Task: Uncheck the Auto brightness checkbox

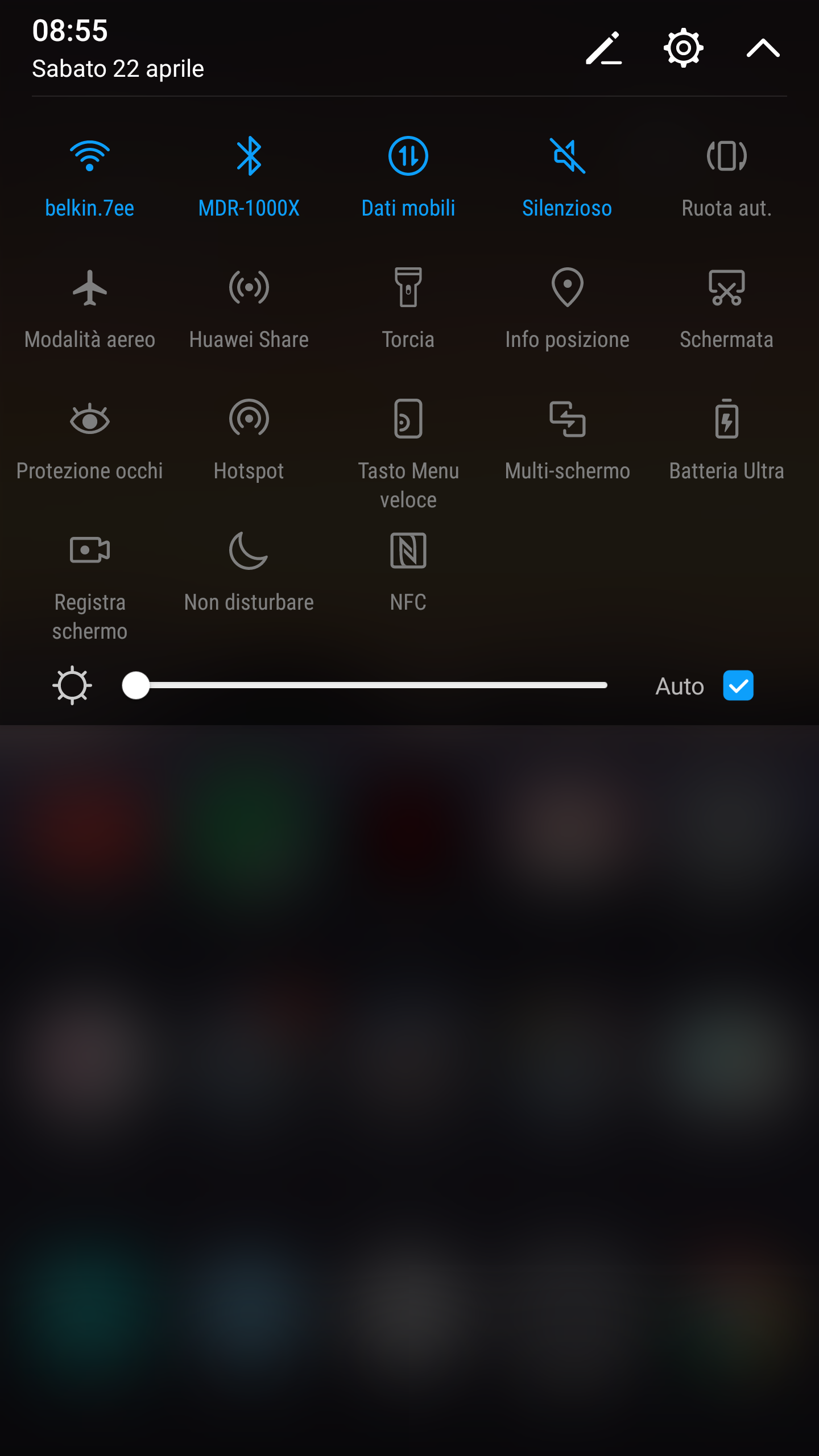Action: point(738,685)
